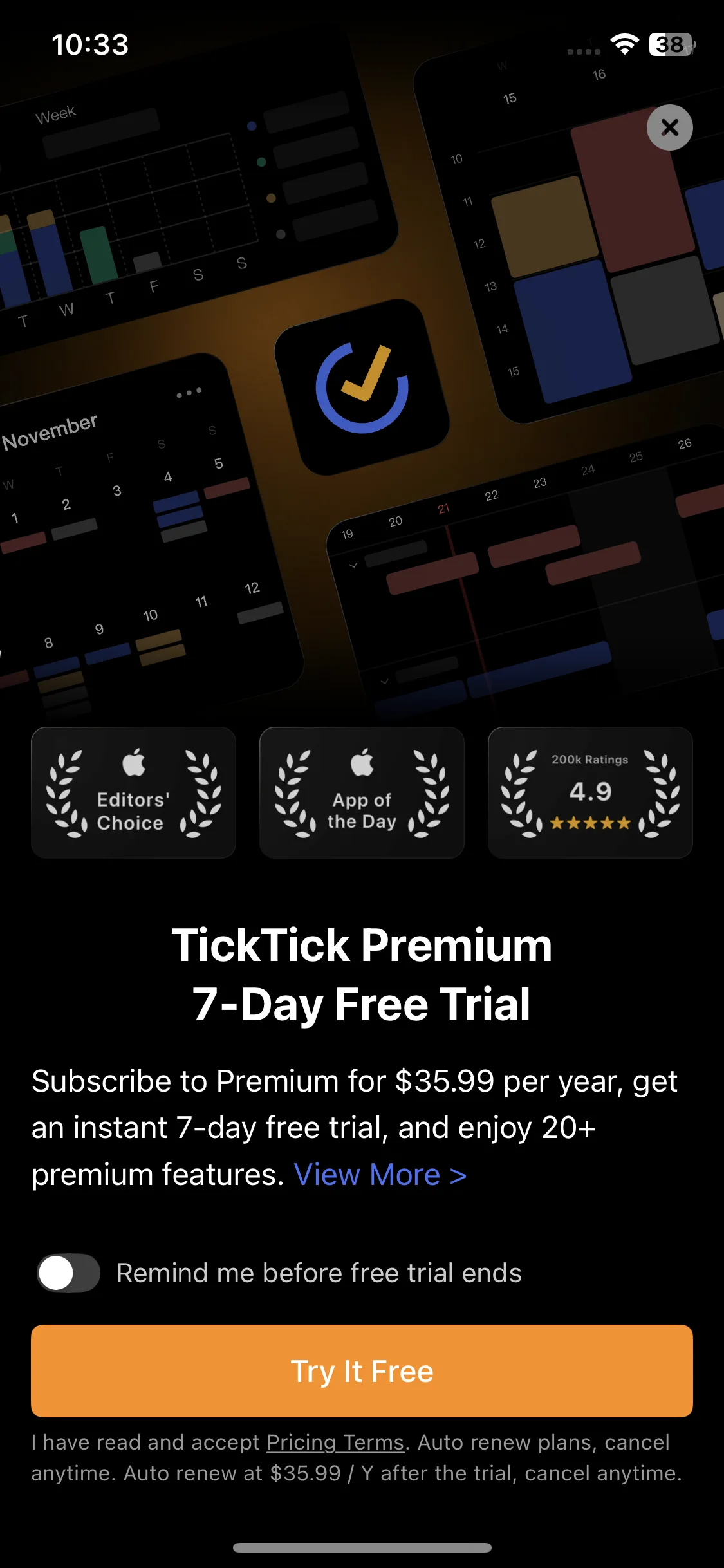Open the Pricing Terms link

[x=335, y=1442]
